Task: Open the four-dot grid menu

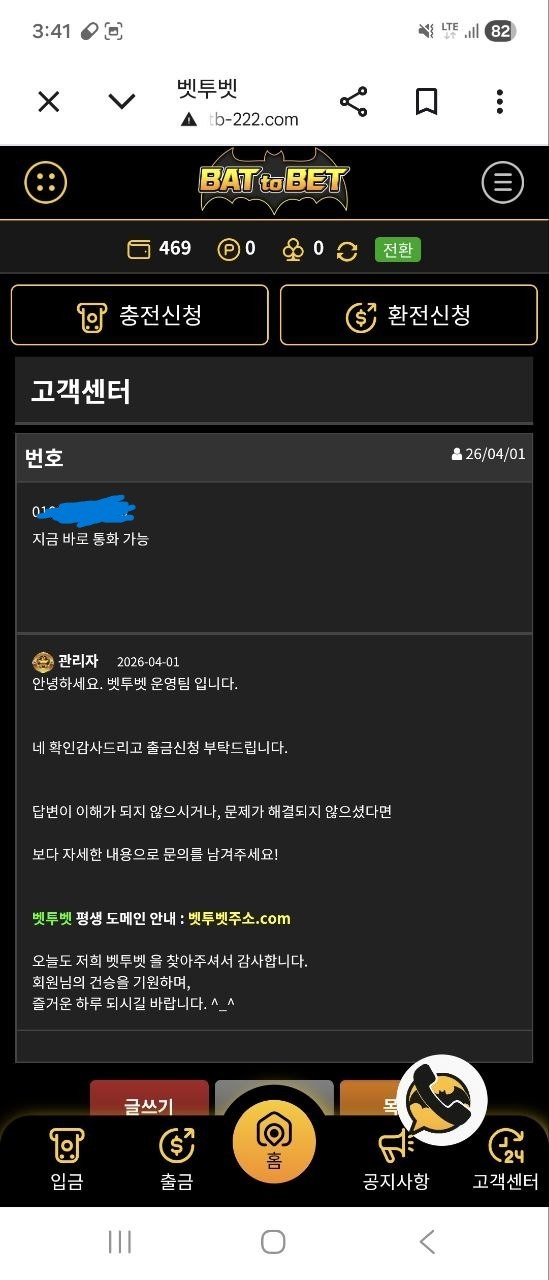Action: pos(45,182)
